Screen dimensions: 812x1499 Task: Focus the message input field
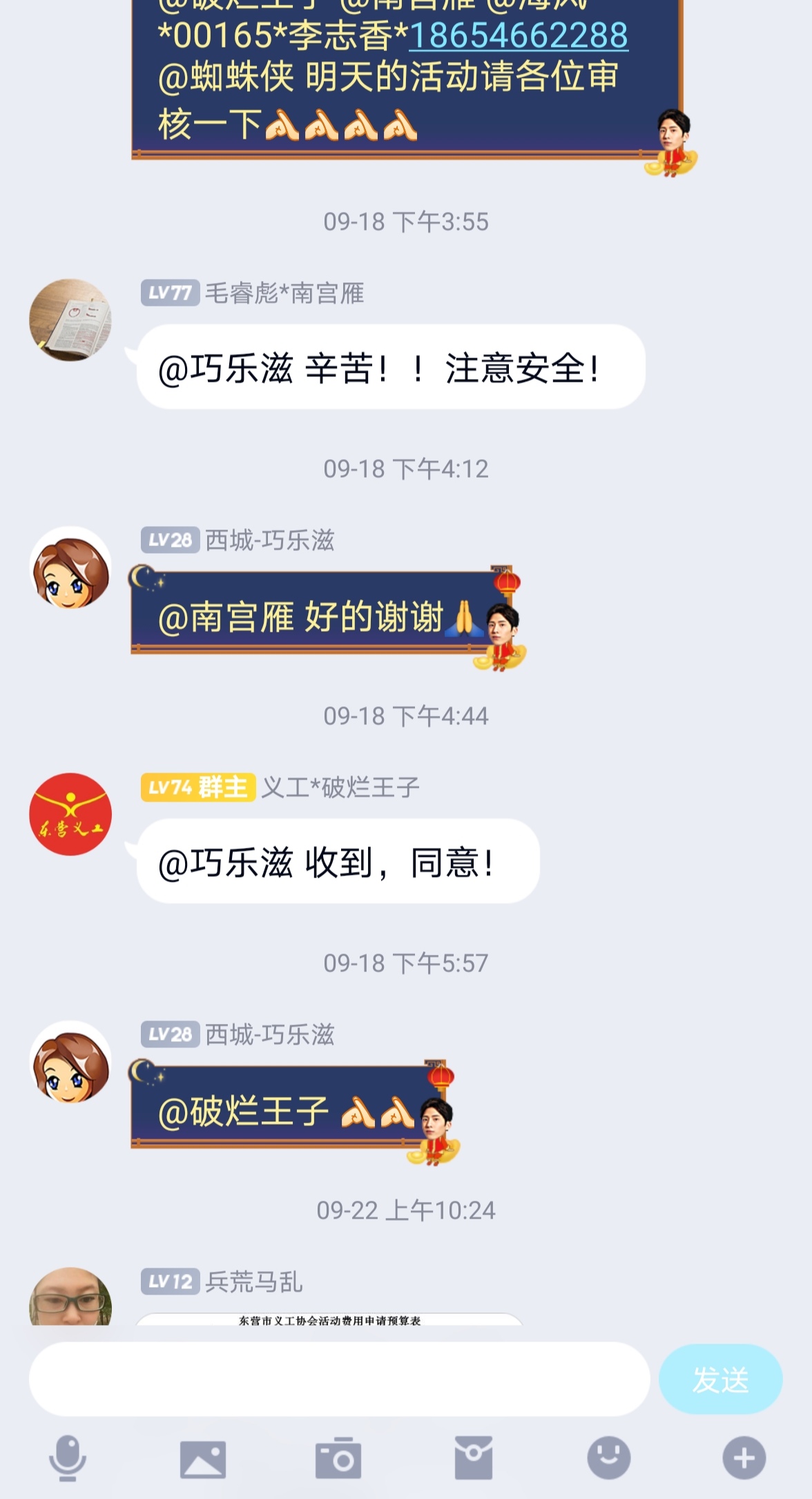tap(339, 1379)
